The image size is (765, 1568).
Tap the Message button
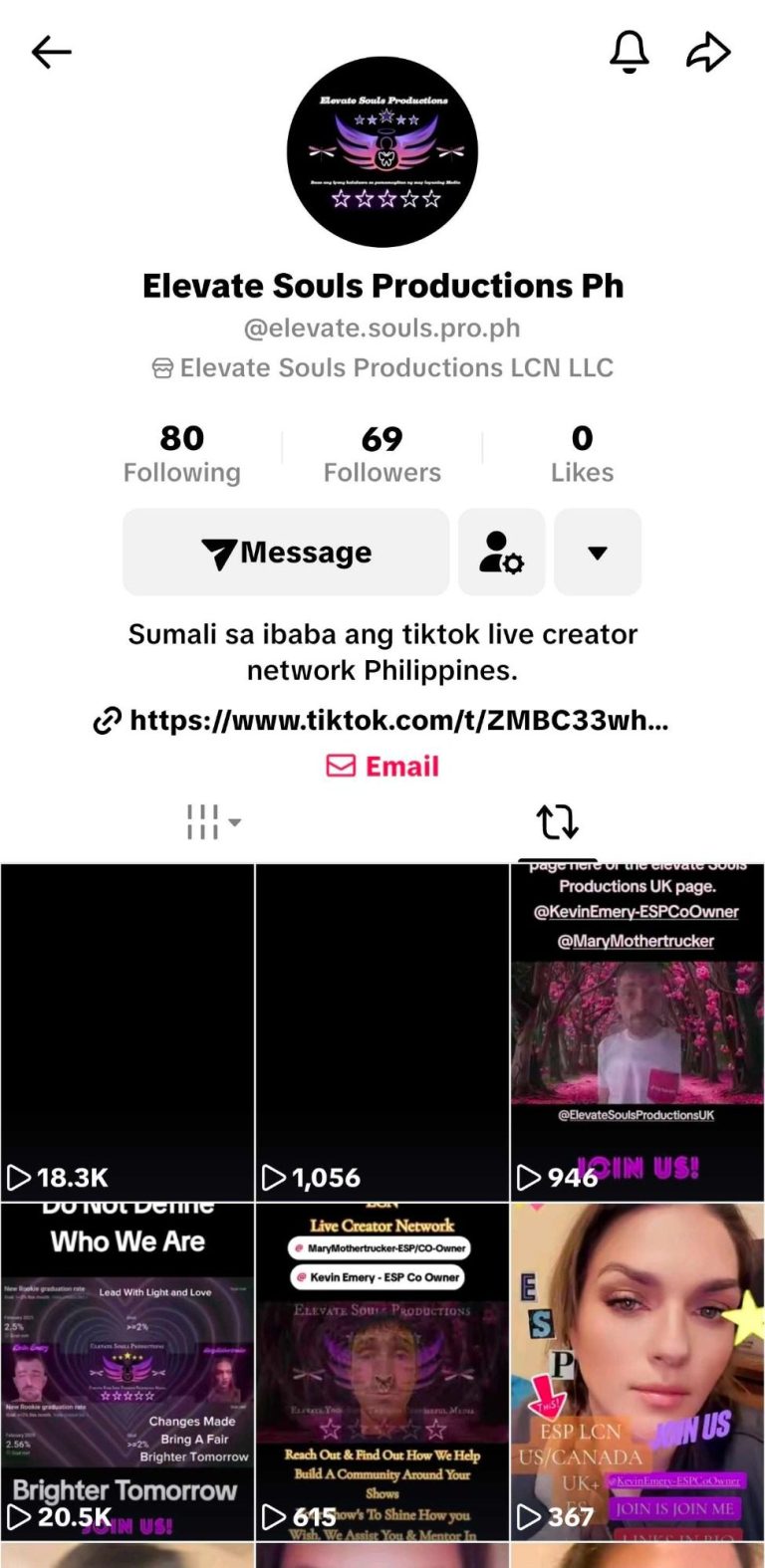point(286,553)
